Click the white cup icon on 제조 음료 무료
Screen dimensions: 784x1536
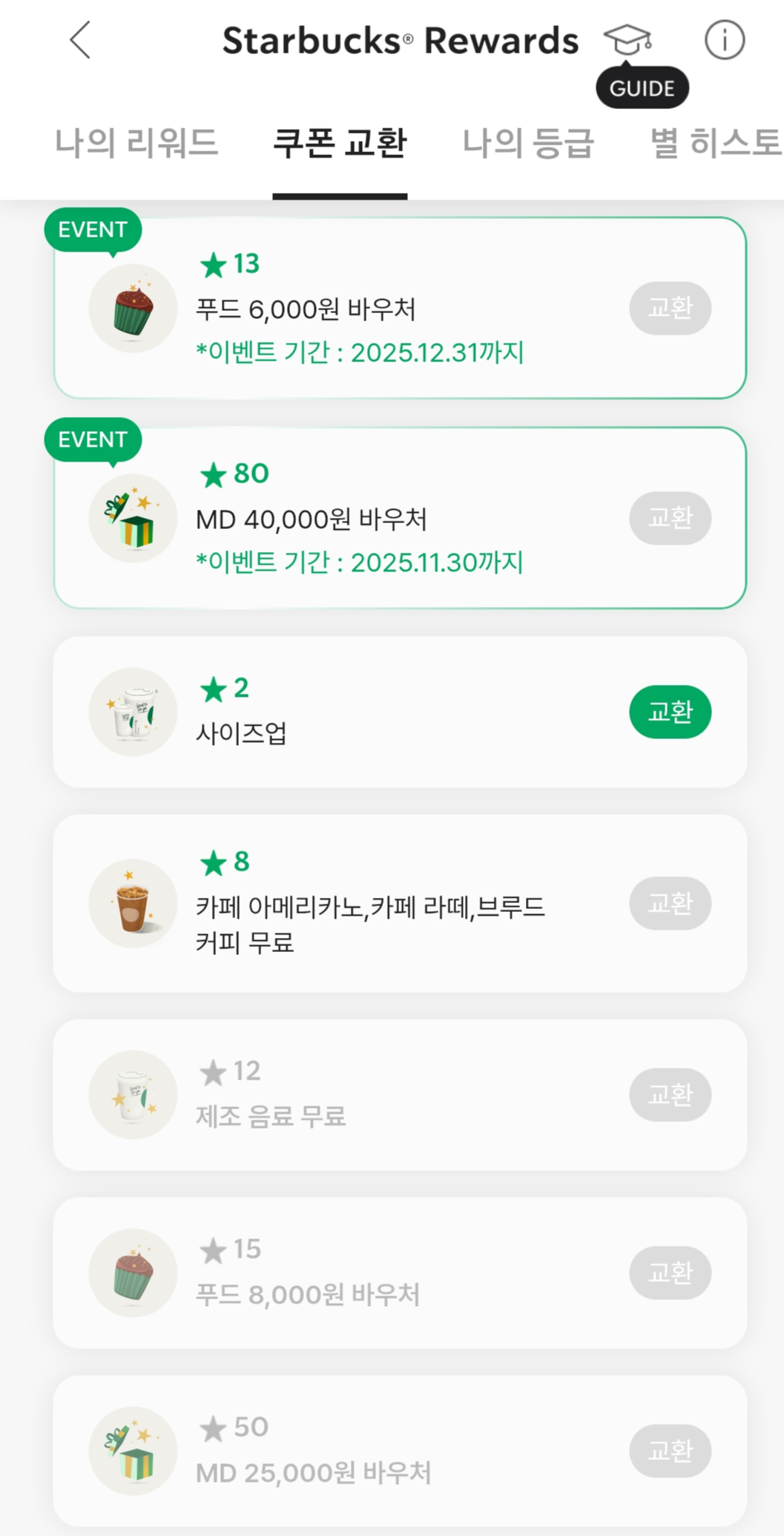(x=132, y=1094)
